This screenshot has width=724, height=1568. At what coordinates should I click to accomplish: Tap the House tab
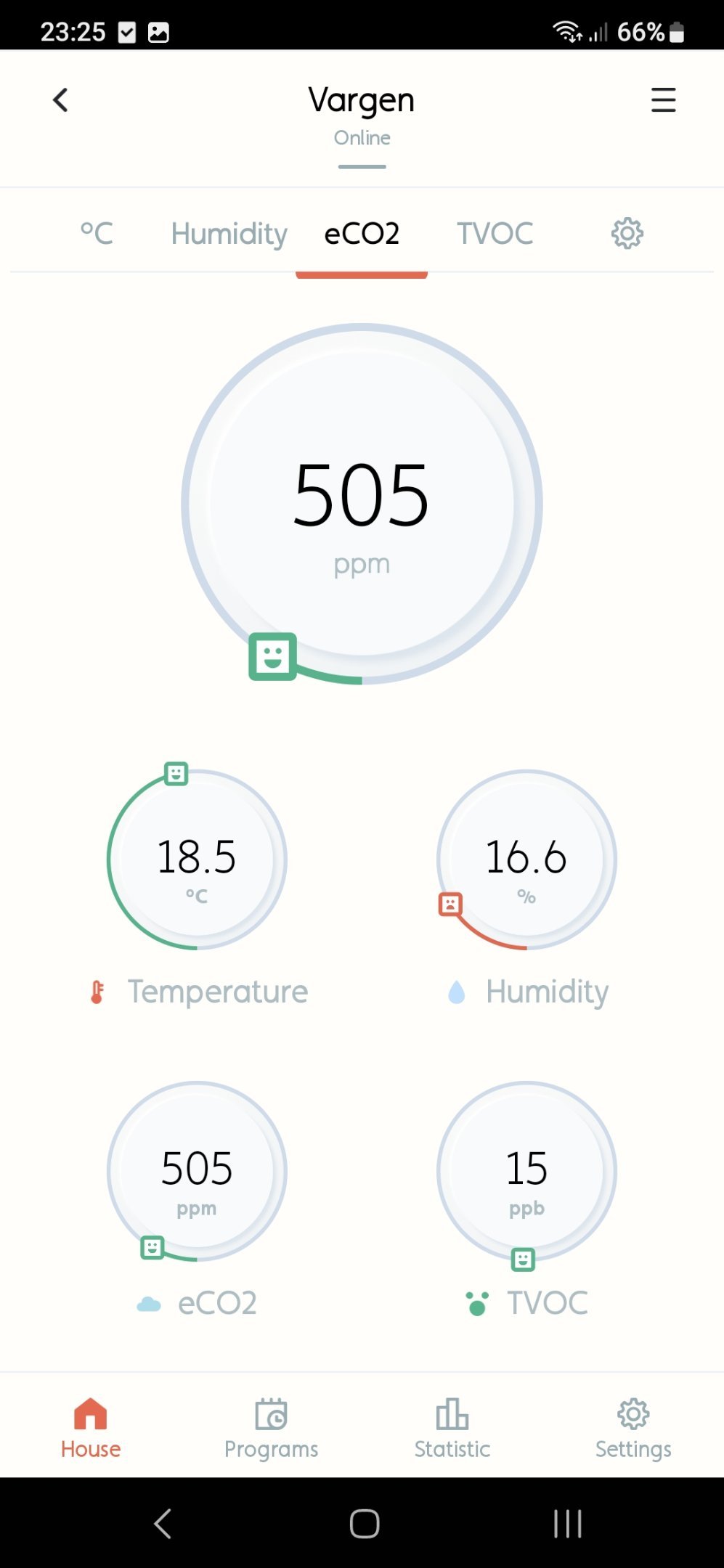tap(91, 1429)
